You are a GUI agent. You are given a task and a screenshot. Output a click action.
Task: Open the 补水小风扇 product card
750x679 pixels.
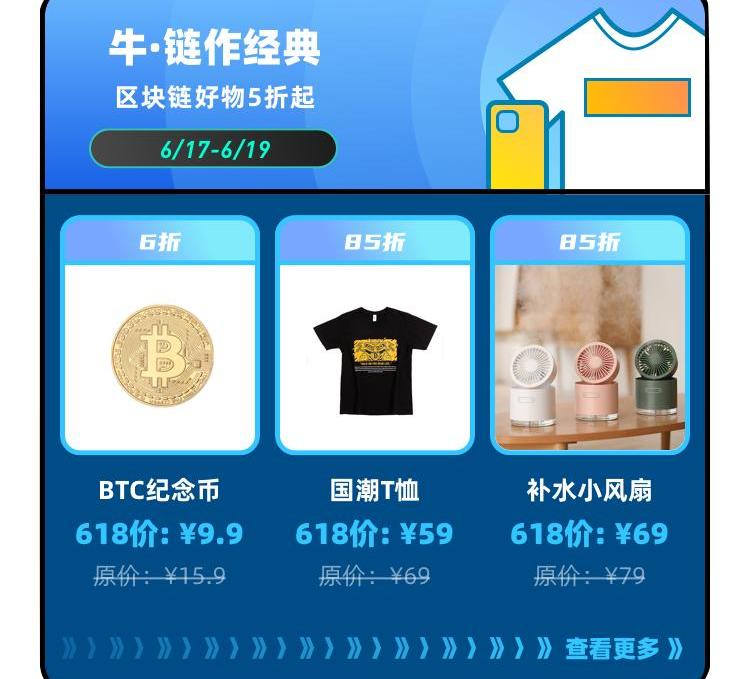(589, 357)
